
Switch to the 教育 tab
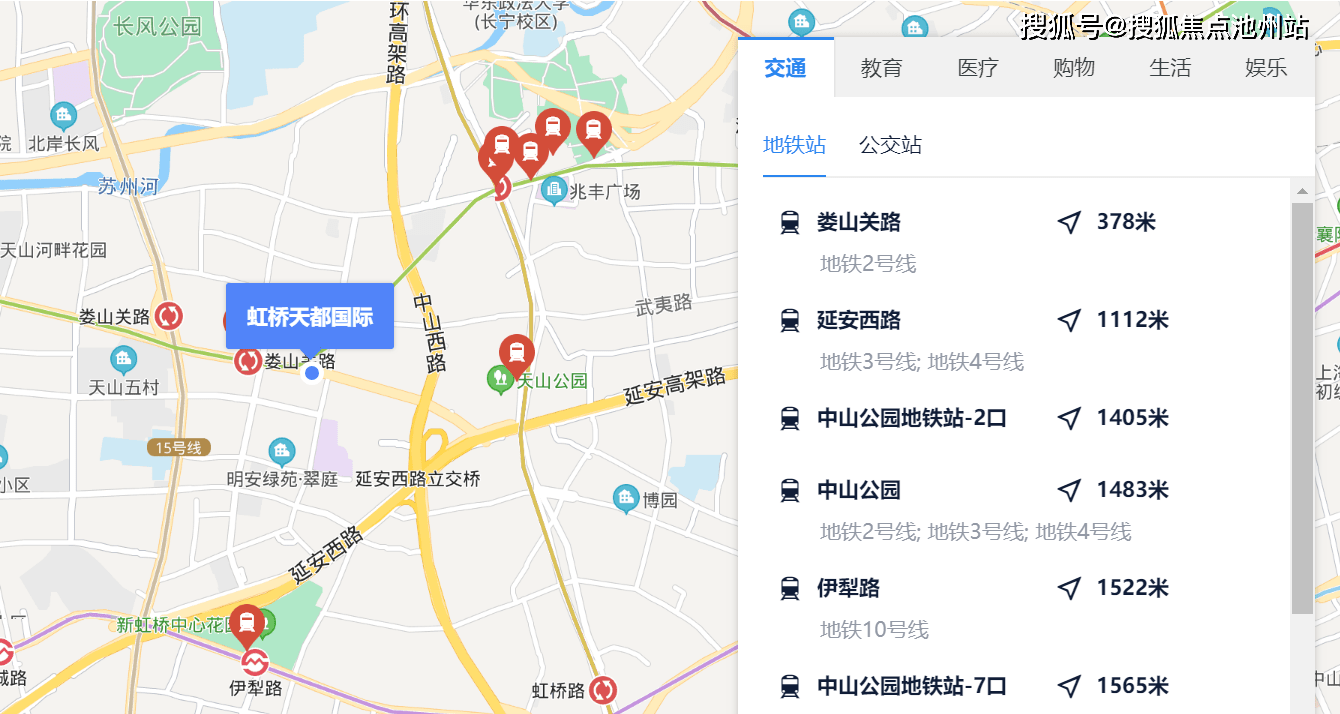click(x=881, y=68)
